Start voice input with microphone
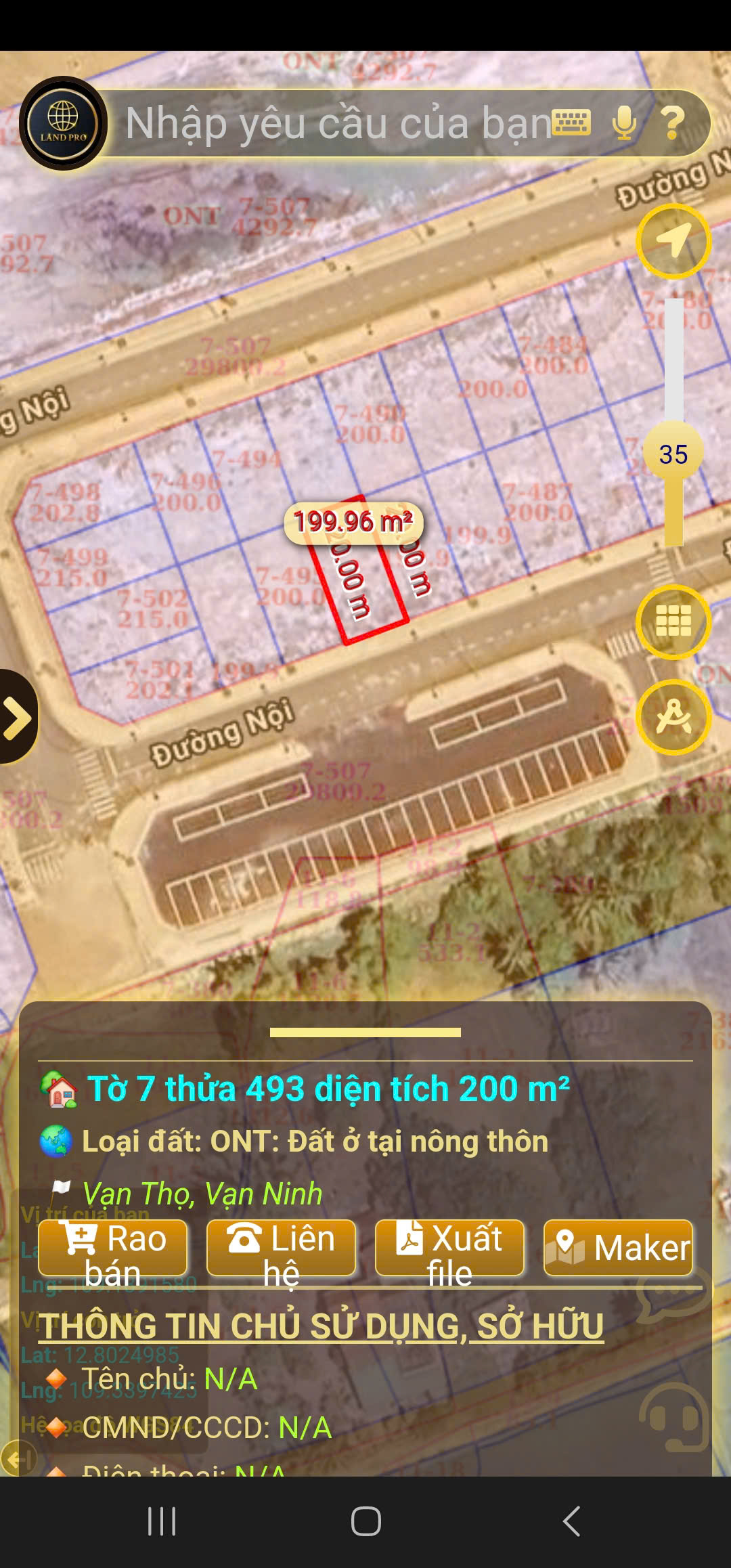The width and height of the screenshot is (731, 1568). (623, 123)
